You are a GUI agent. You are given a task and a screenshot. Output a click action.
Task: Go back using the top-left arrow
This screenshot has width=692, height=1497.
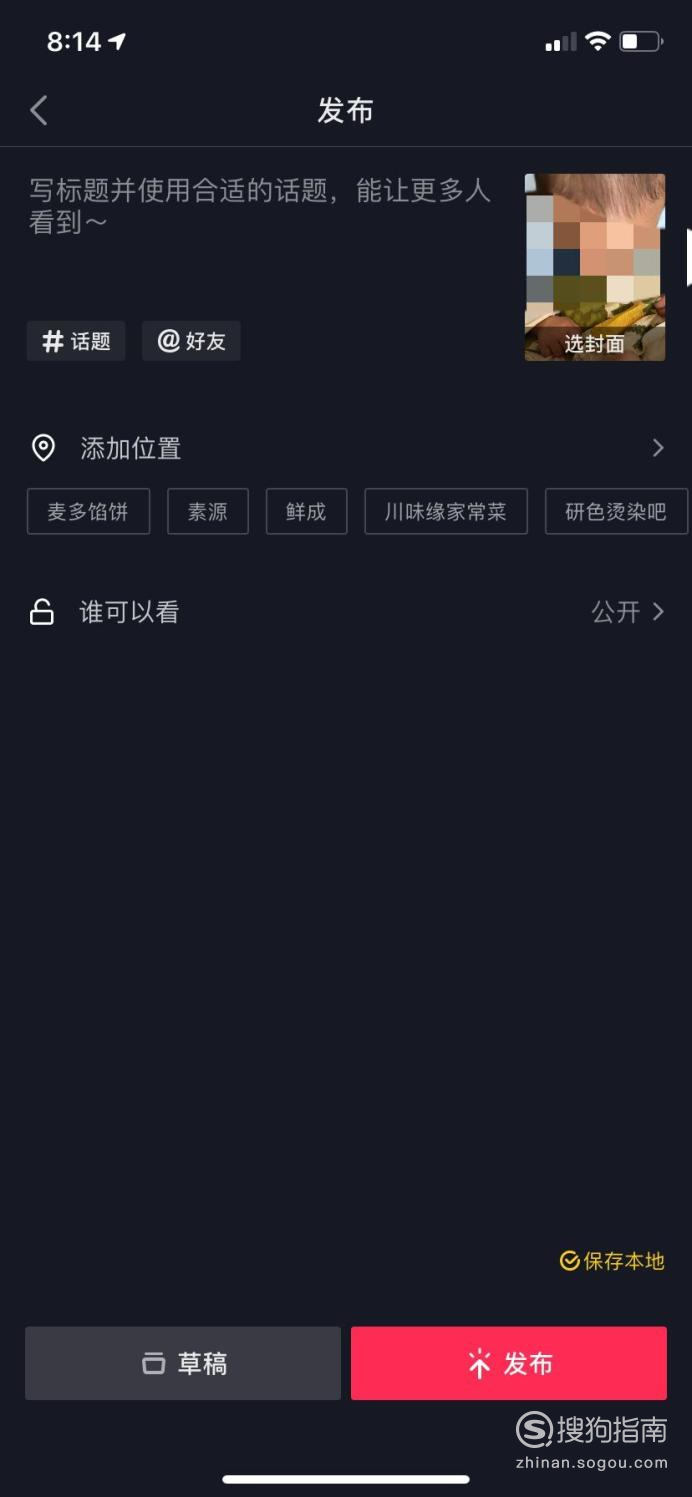point(39,110)
